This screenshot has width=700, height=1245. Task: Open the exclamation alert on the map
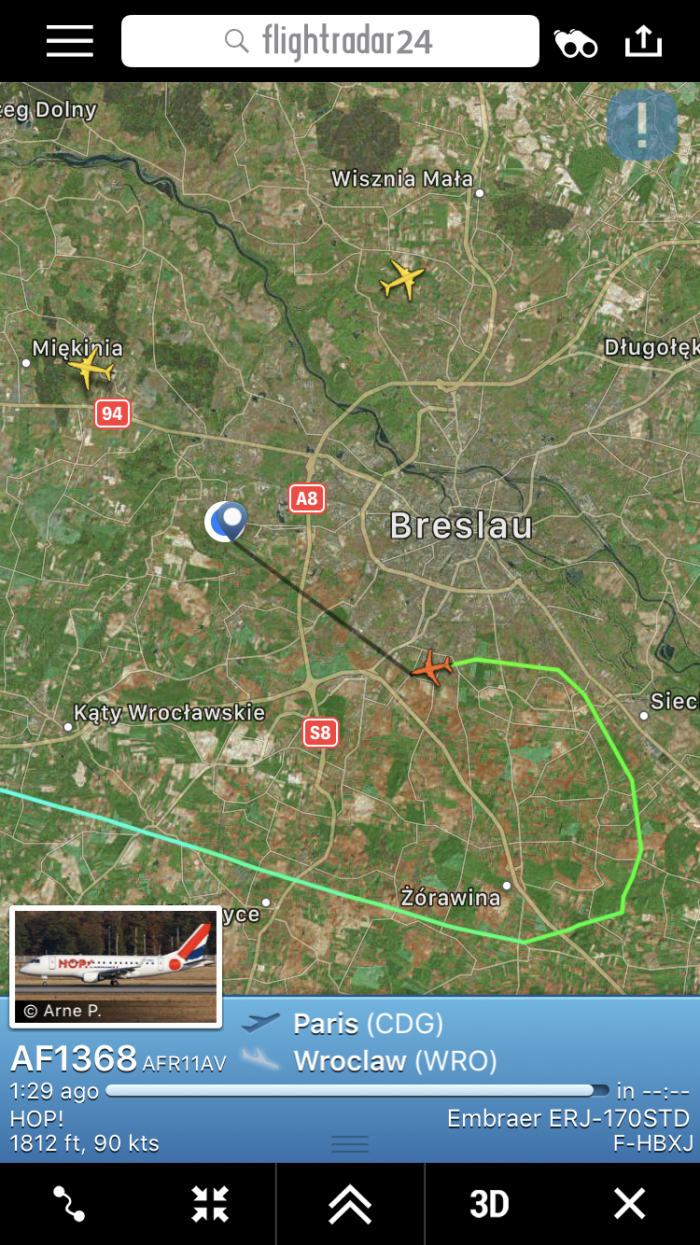(642, 125)
